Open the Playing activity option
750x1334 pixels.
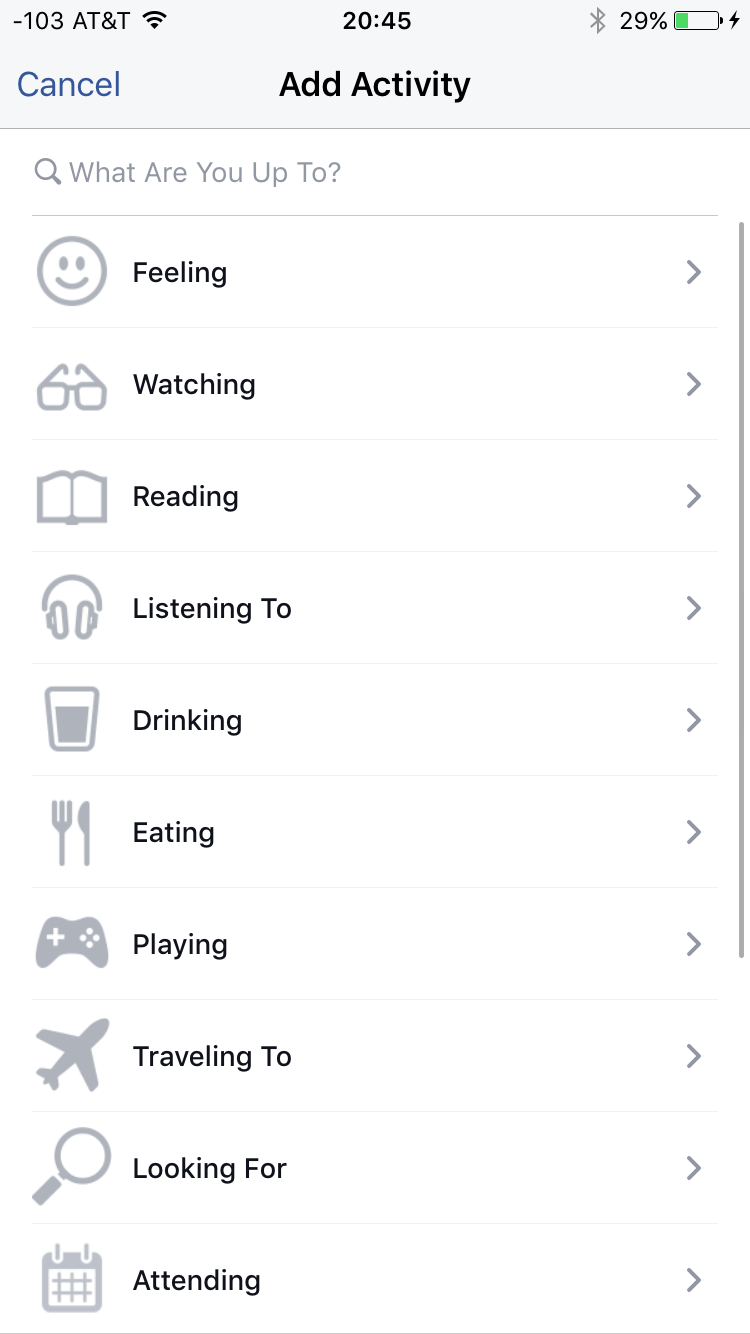[375, 944]
